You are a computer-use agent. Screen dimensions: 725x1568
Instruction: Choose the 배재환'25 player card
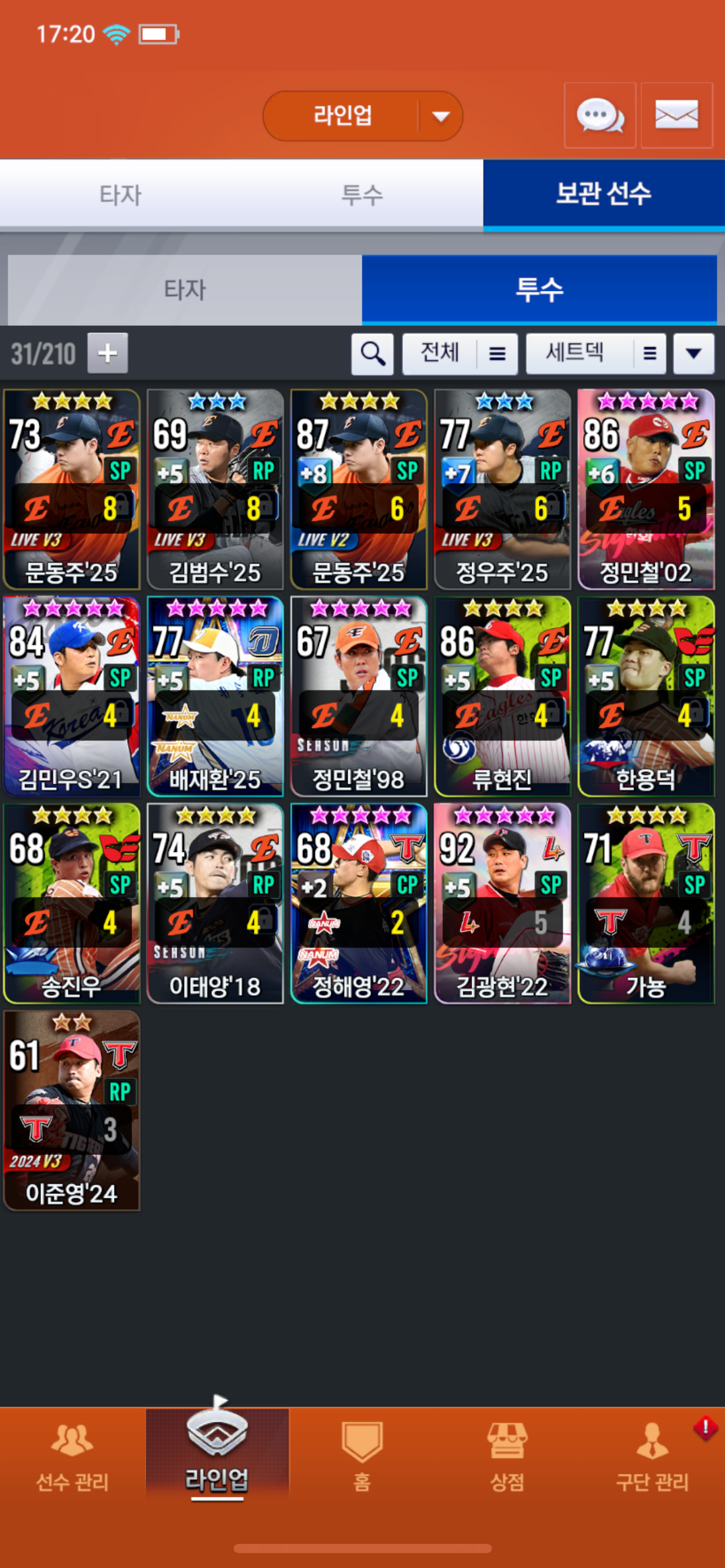coord(215,696)
